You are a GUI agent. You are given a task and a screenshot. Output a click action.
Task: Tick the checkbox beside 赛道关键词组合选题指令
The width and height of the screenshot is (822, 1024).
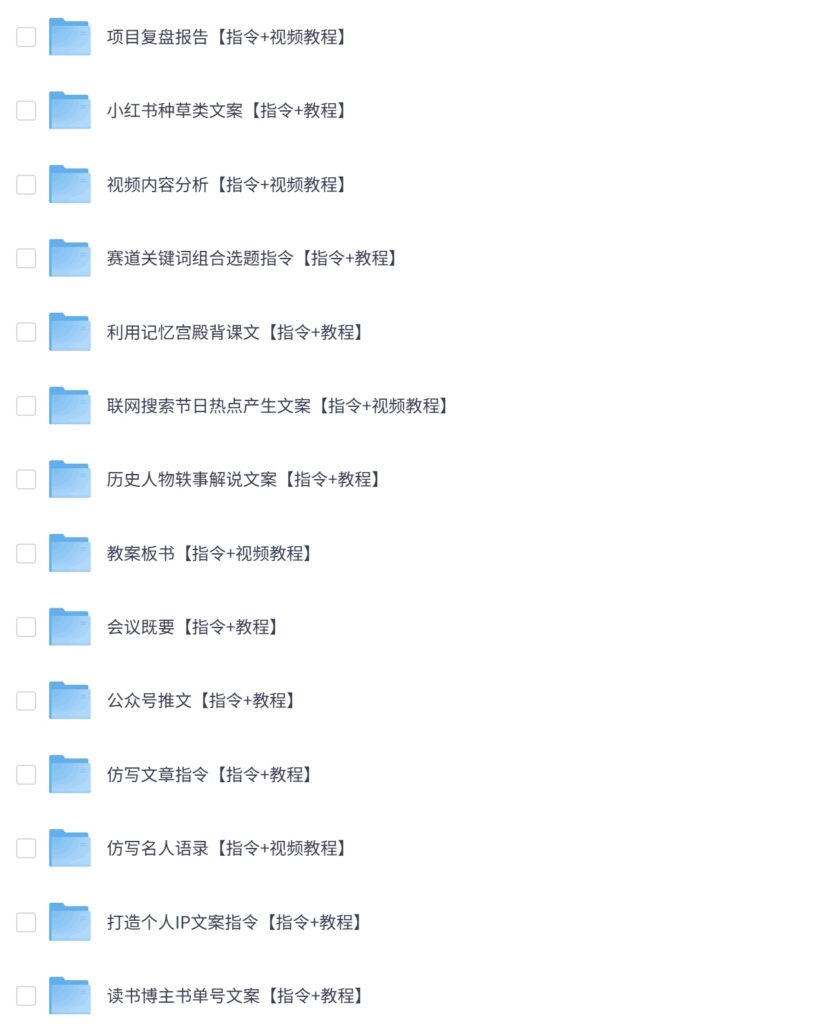click(x=26, y=258)
